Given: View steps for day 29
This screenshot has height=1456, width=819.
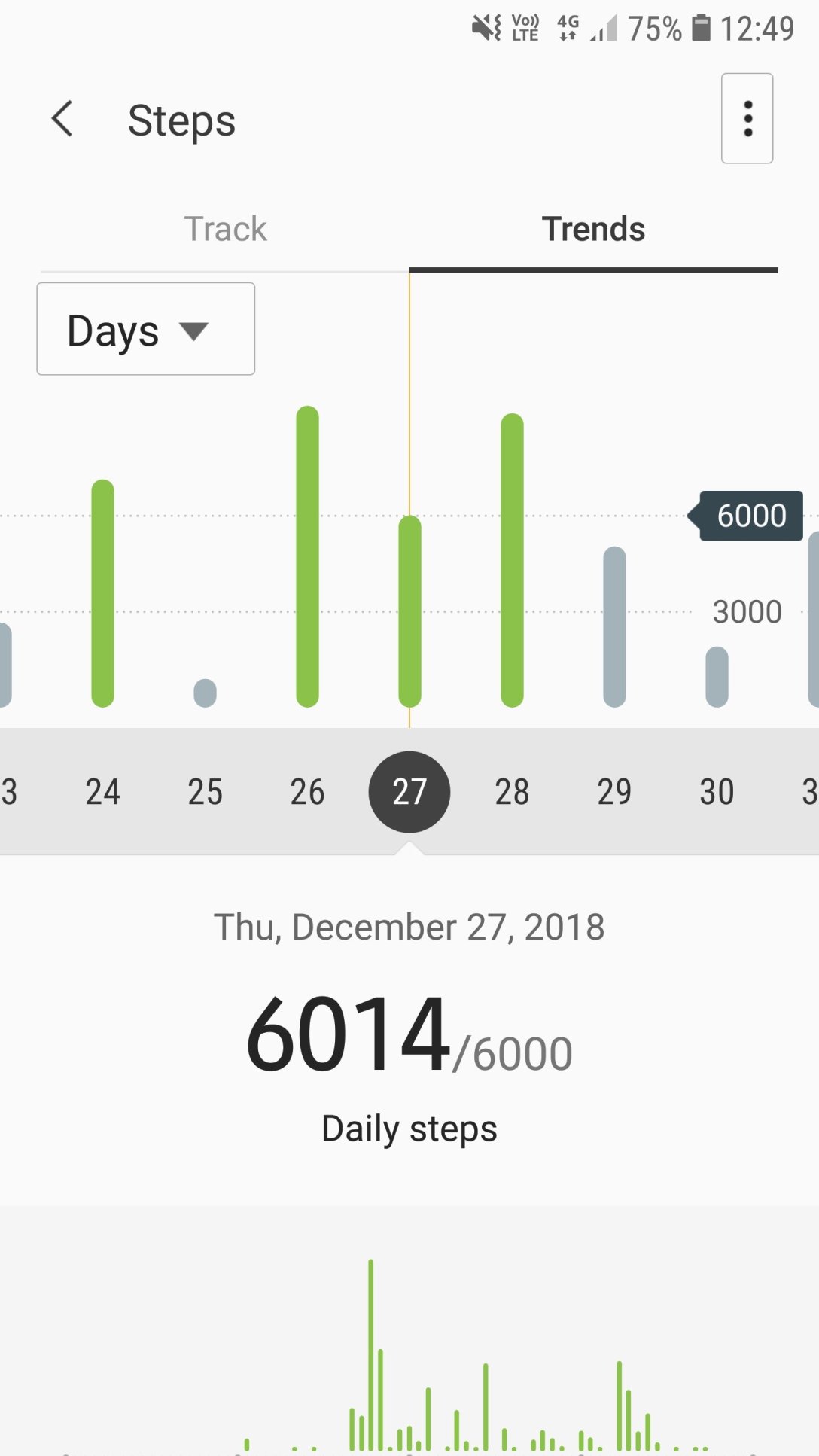Looking at the screenshot, I should [614, 792].
